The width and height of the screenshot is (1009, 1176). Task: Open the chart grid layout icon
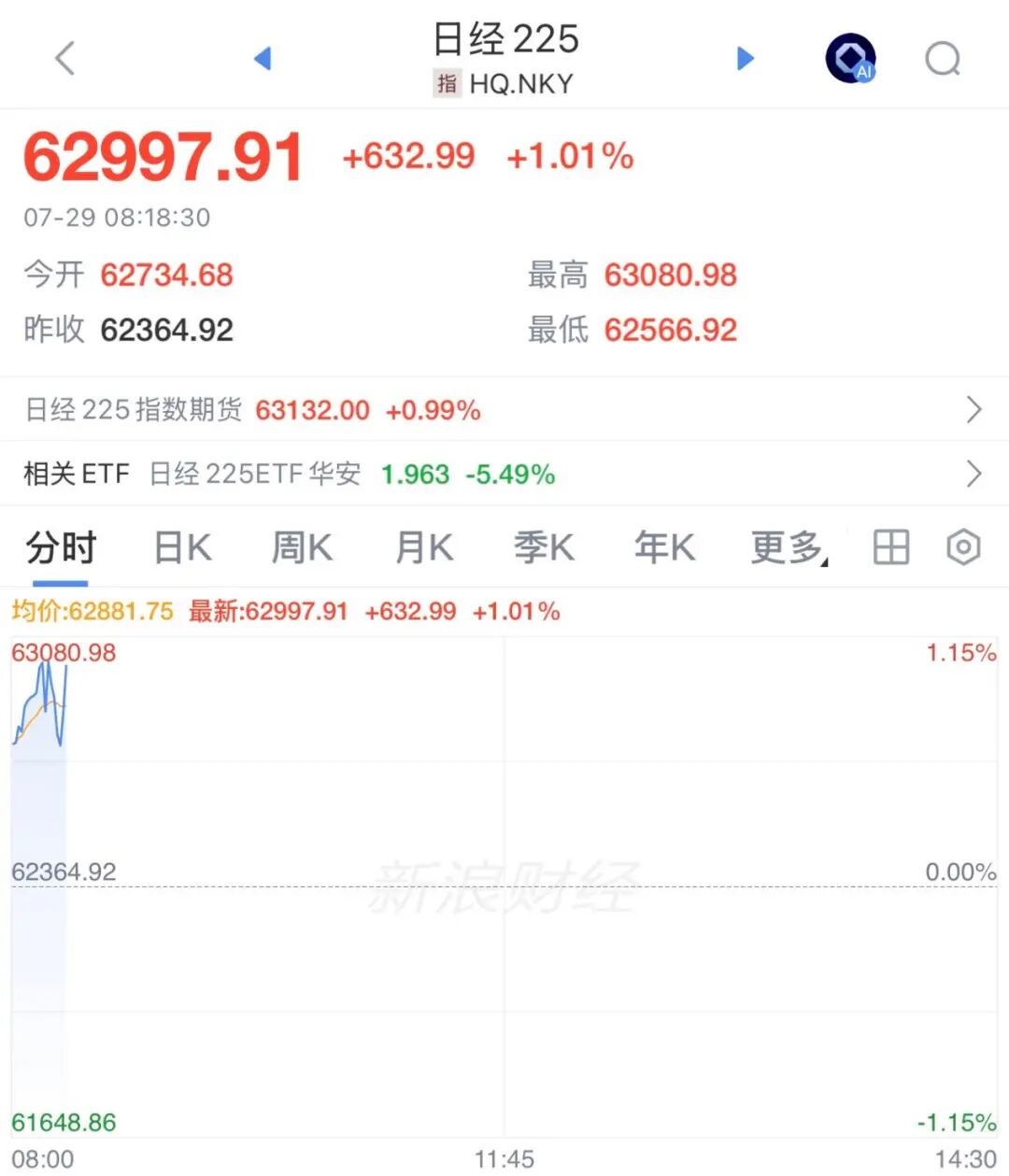coord(891,547)
